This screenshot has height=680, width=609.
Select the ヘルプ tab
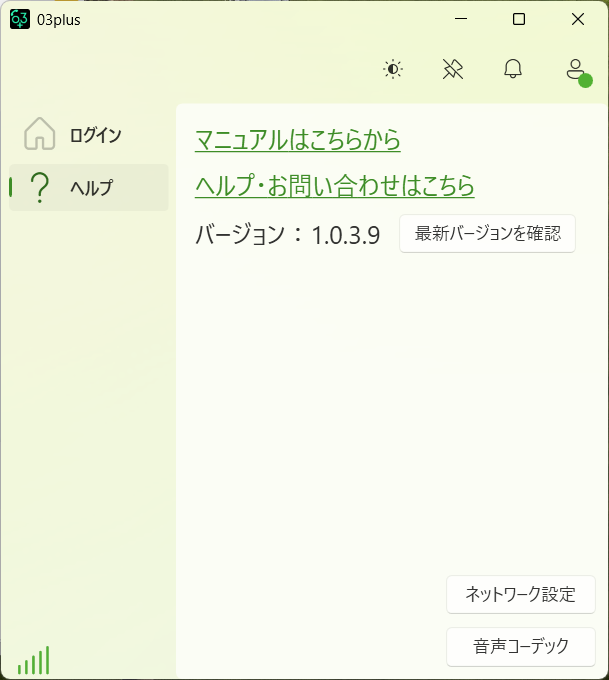[89, 187]
